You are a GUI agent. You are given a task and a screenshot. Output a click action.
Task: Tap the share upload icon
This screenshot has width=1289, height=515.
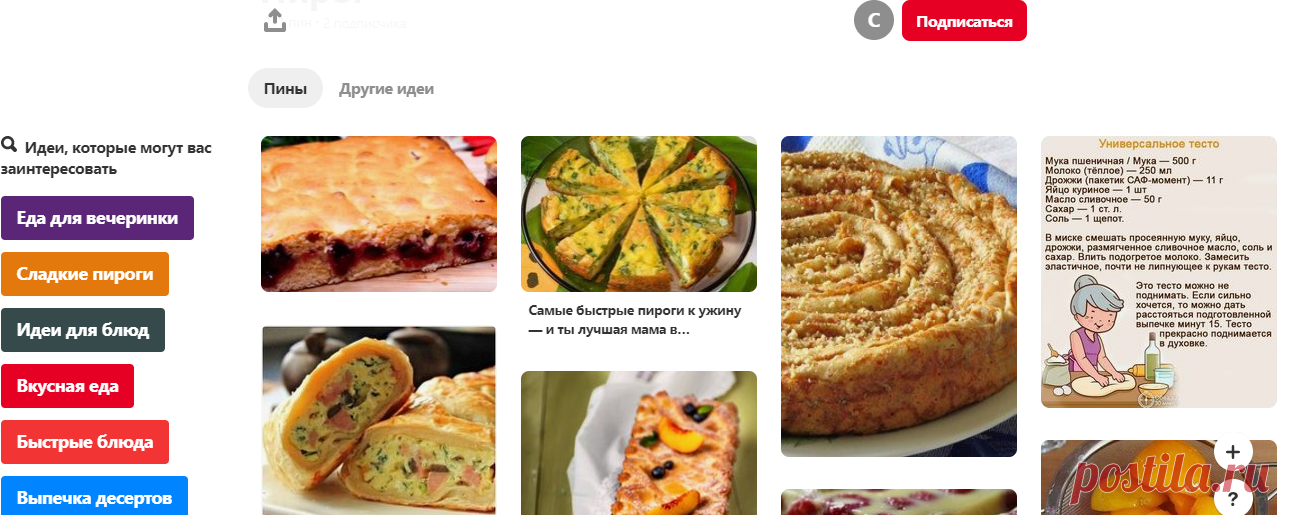tap(275, 20)
